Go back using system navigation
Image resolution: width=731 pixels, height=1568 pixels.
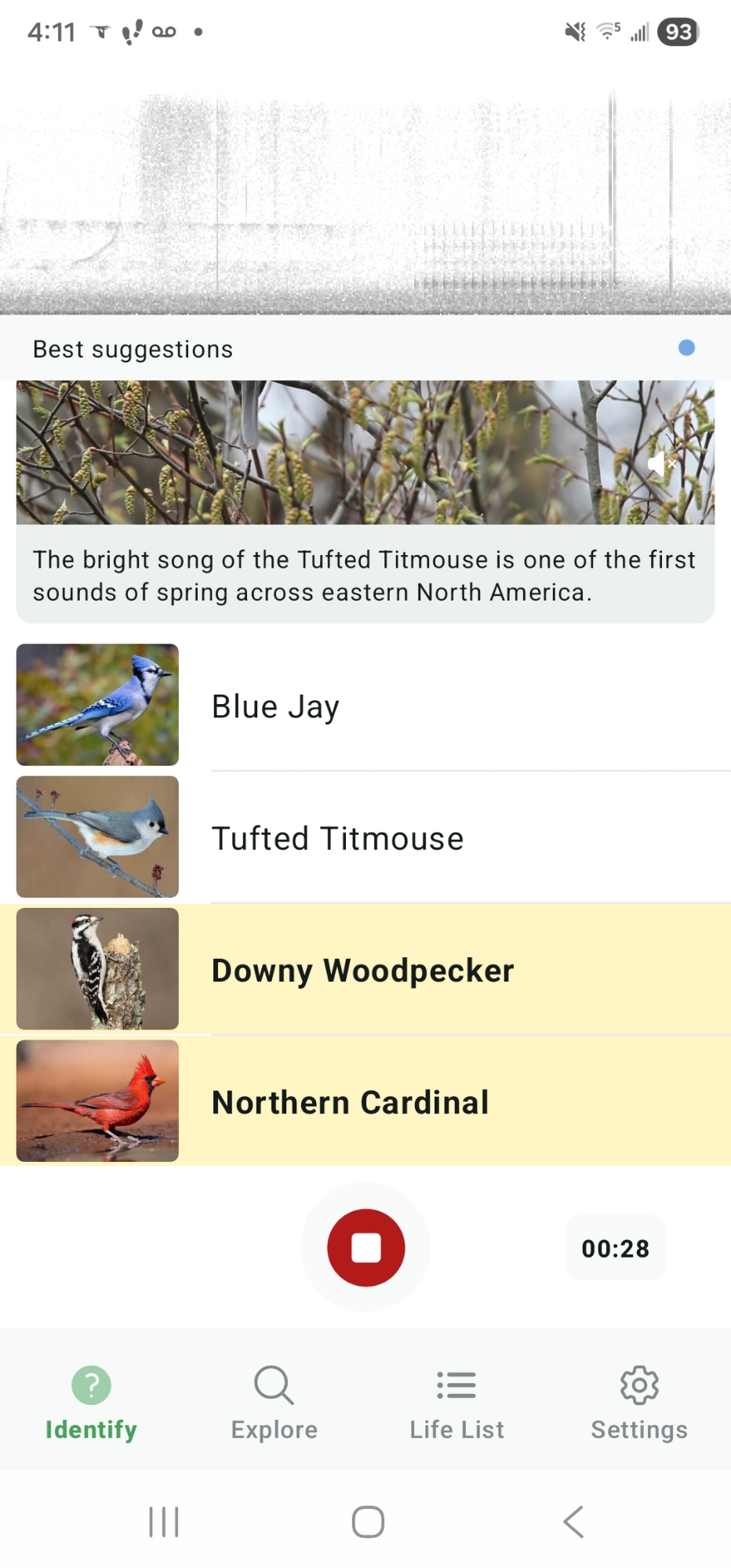573,1522
